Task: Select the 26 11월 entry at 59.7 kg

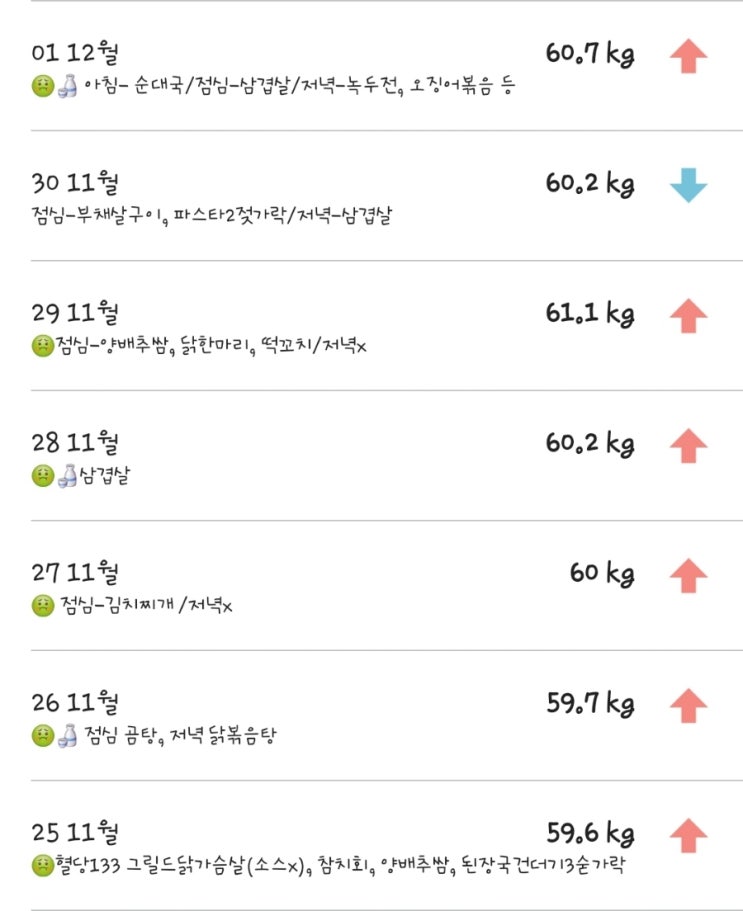Action: coord(370,716)
